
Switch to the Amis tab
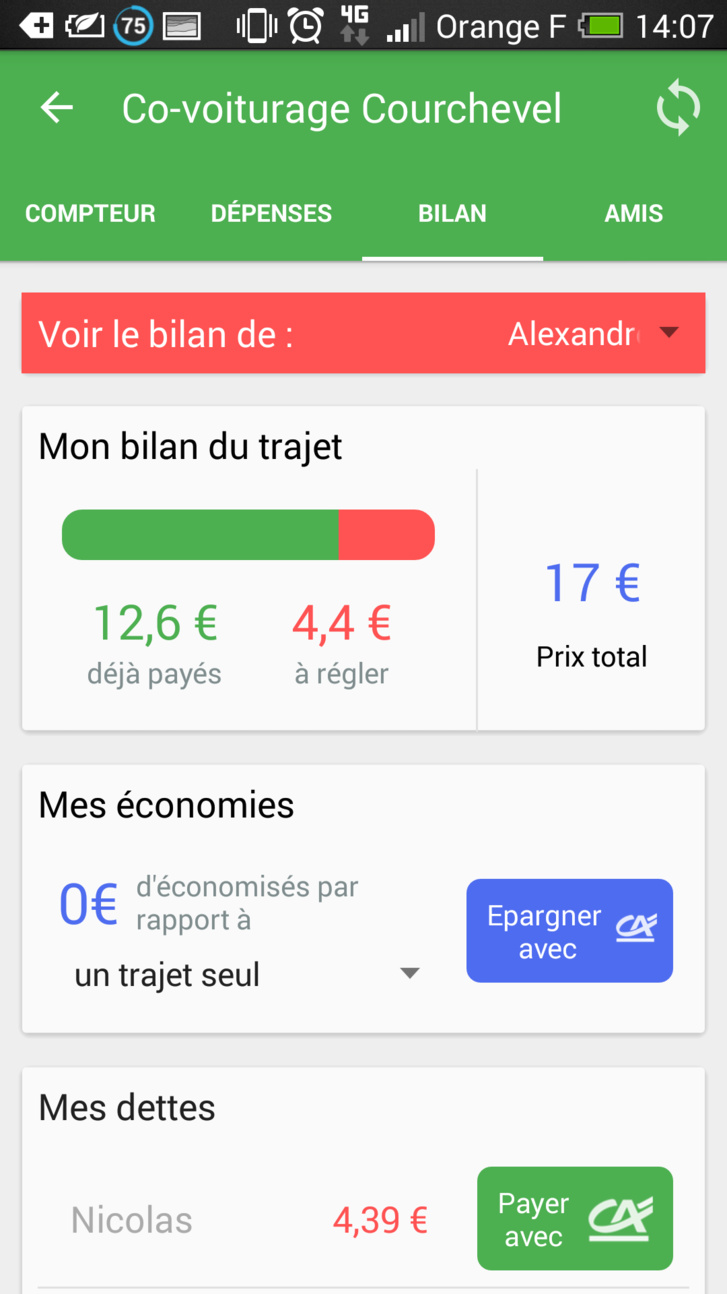(x=633, y=213)
